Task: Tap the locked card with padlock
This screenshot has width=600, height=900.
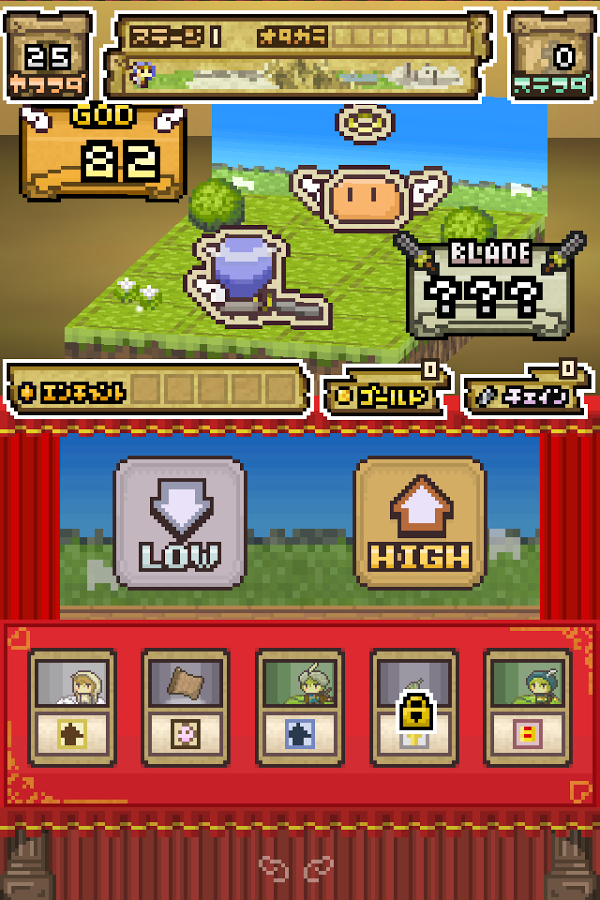Action: 414,706
